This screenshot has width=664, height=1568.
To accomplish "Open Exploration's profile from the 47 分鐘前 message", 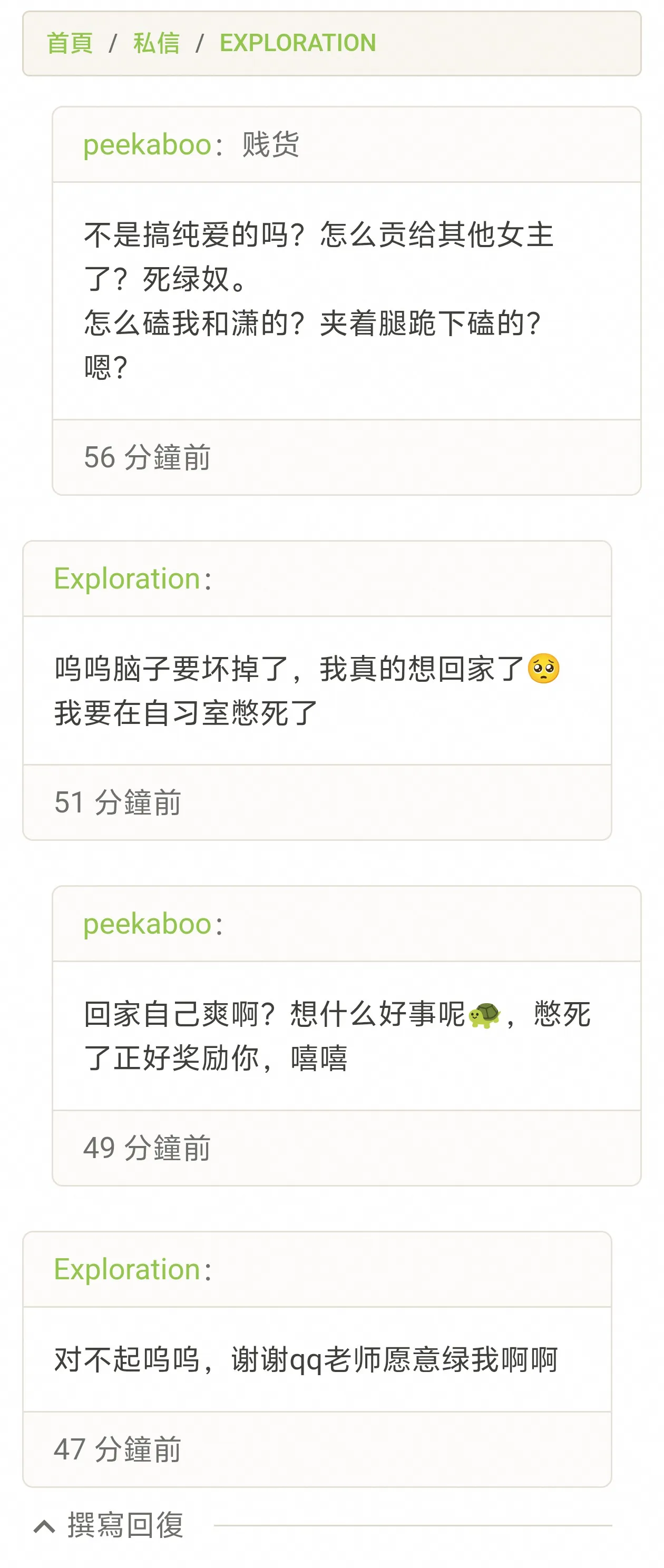I will click(127, 1270).
